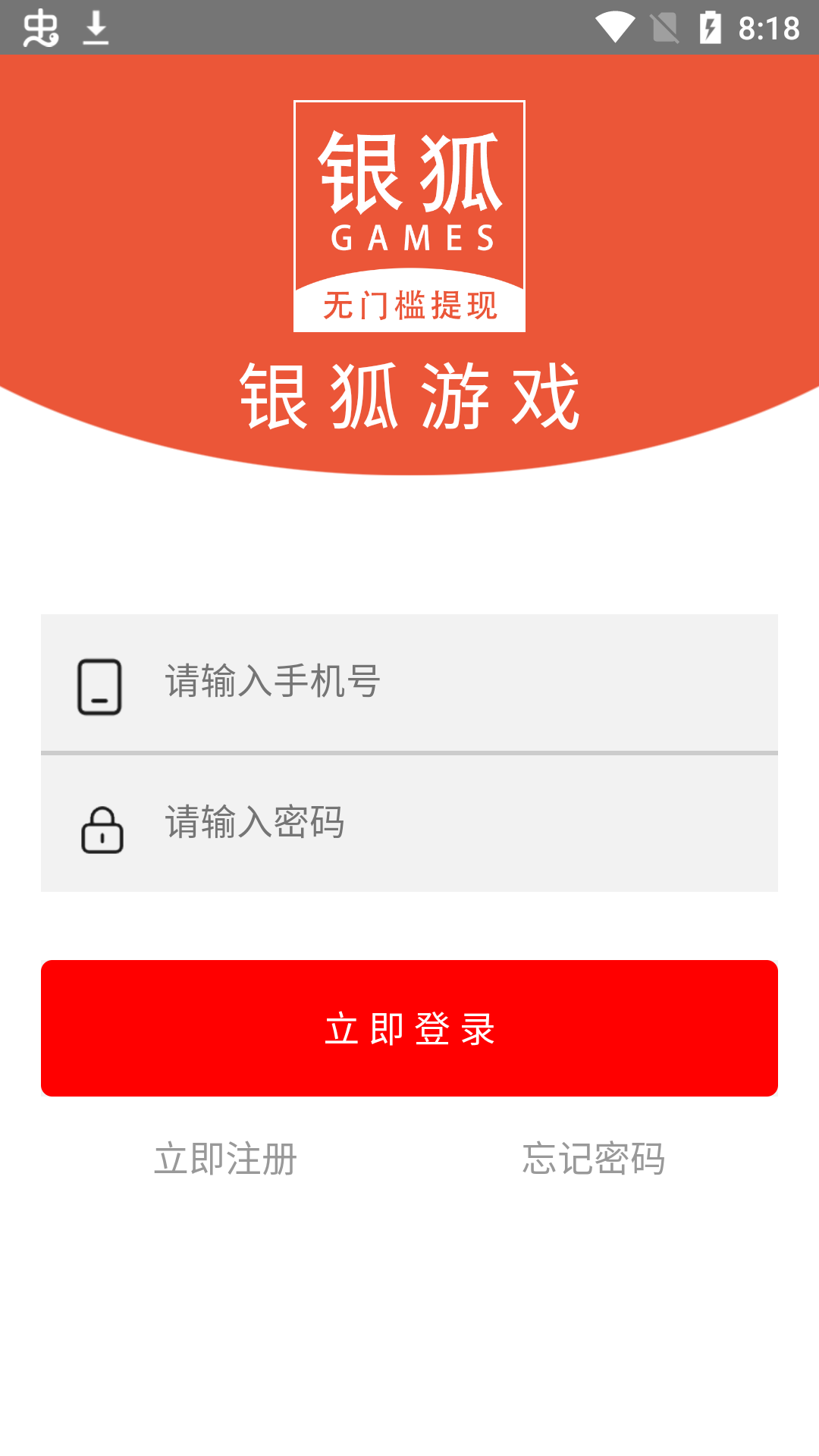
Task: Click the no-SIM indicator icon
Action: [x=664, y=25]
